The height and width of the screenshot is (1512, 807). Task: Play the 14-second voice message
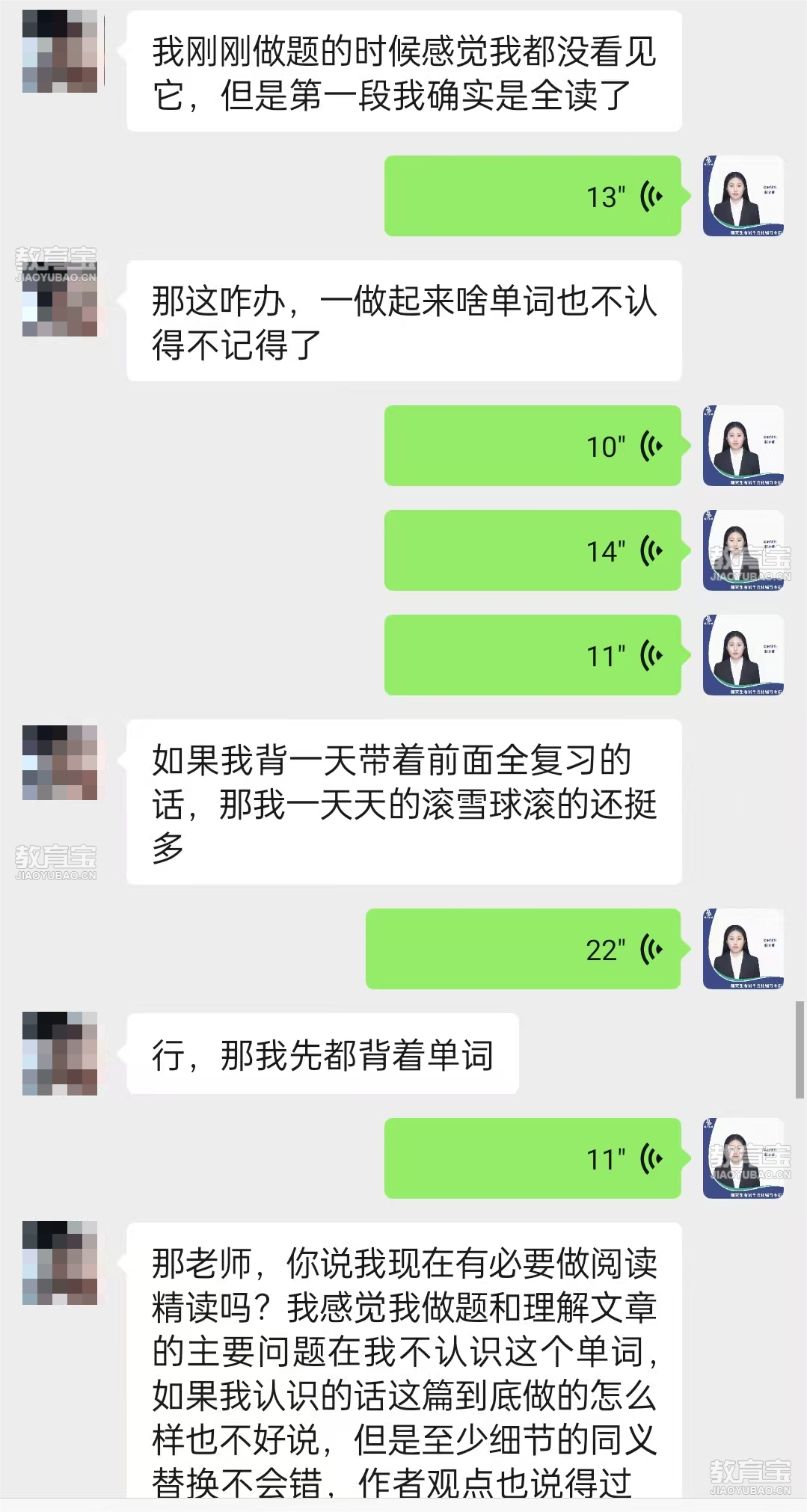[x=533, y=551]
